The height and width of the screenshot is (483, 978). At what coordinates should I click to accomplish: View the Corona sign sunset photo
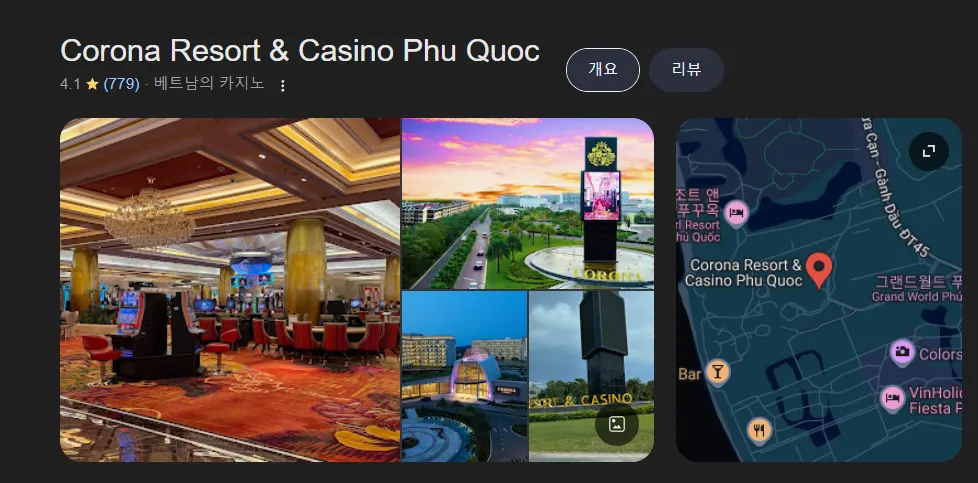click(527, 203)
